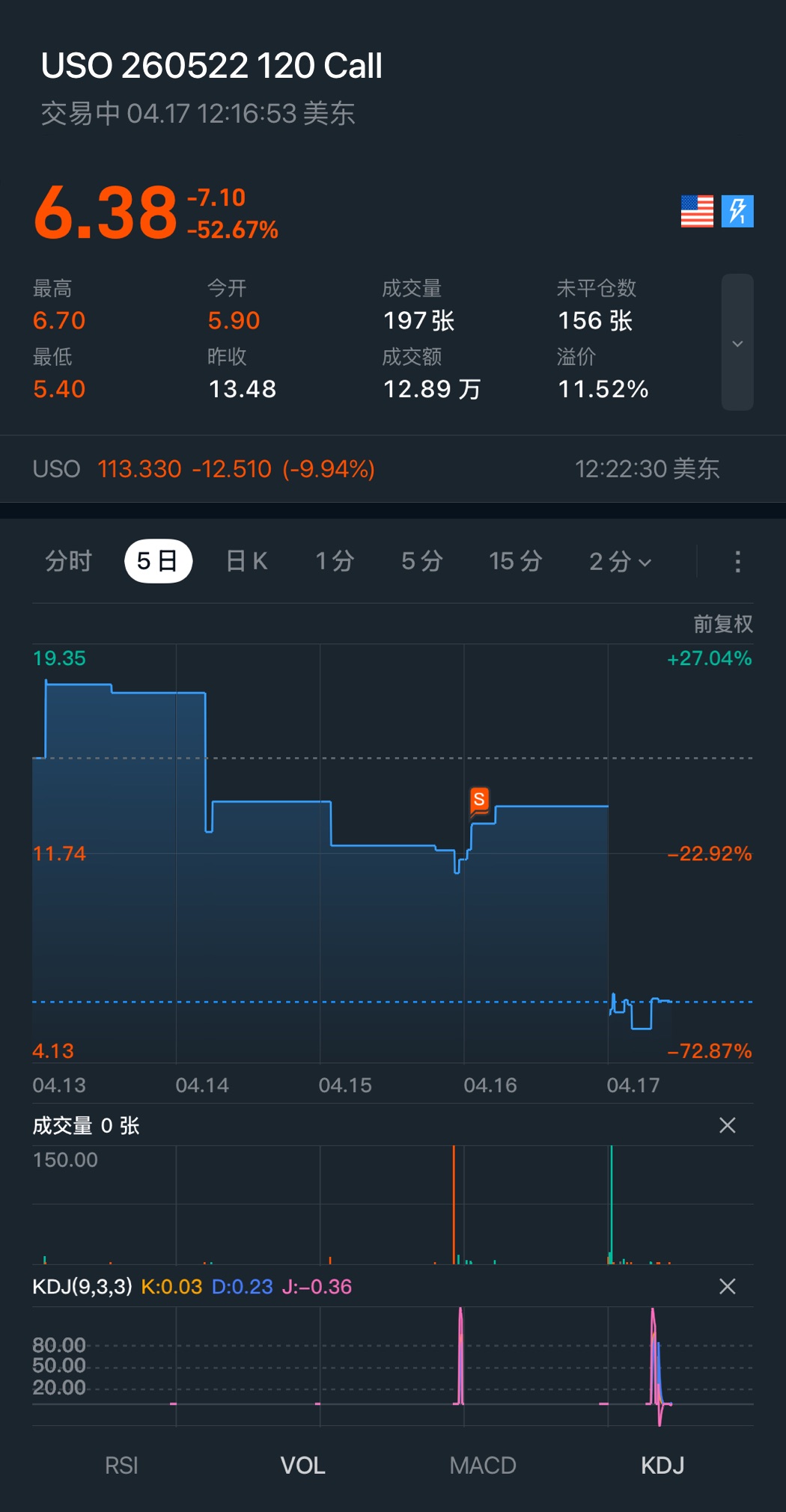Expand more quote details with the chevron
Screen dimensions: 786x1512
tap(737, 343)
